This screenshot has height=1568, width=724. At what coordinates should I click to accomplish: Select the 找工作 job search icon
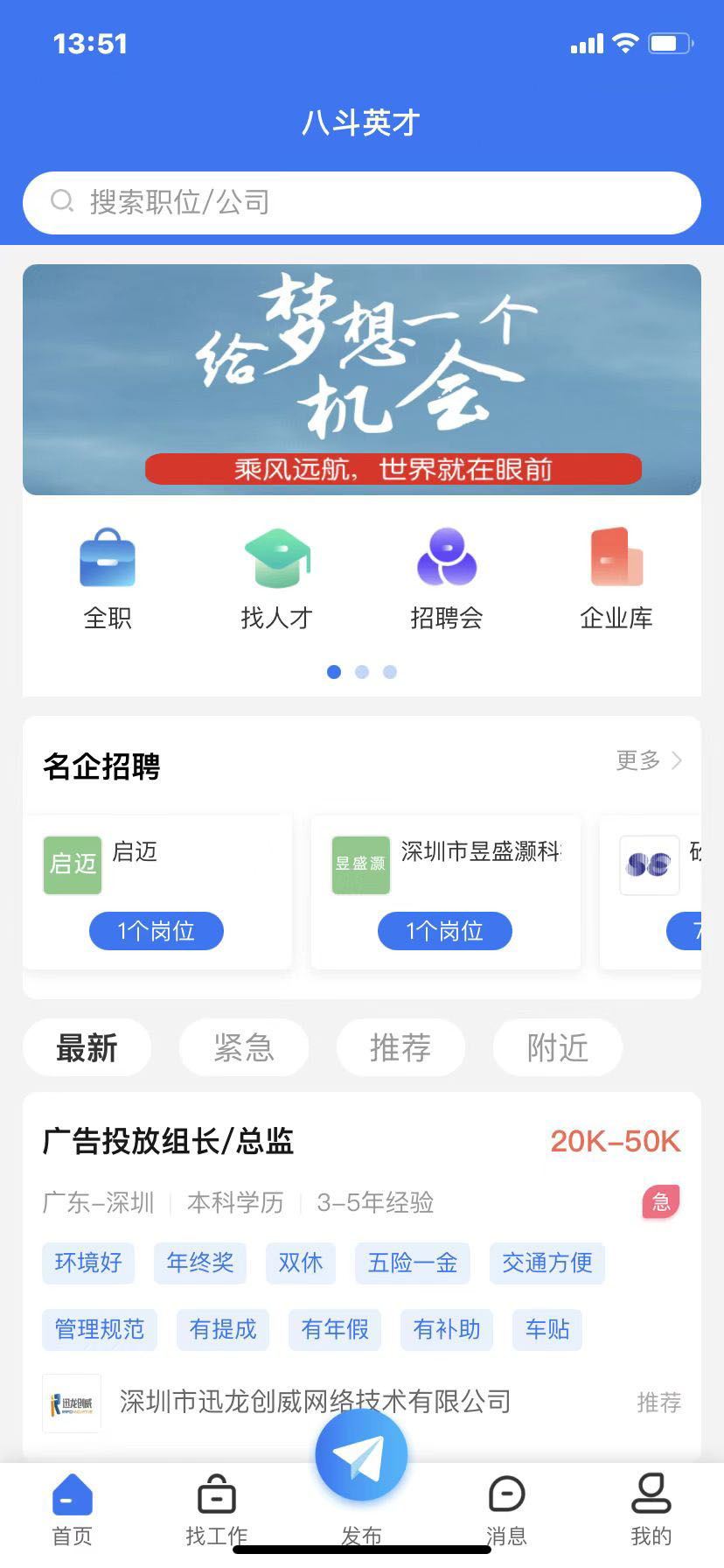pos(216,1496)
